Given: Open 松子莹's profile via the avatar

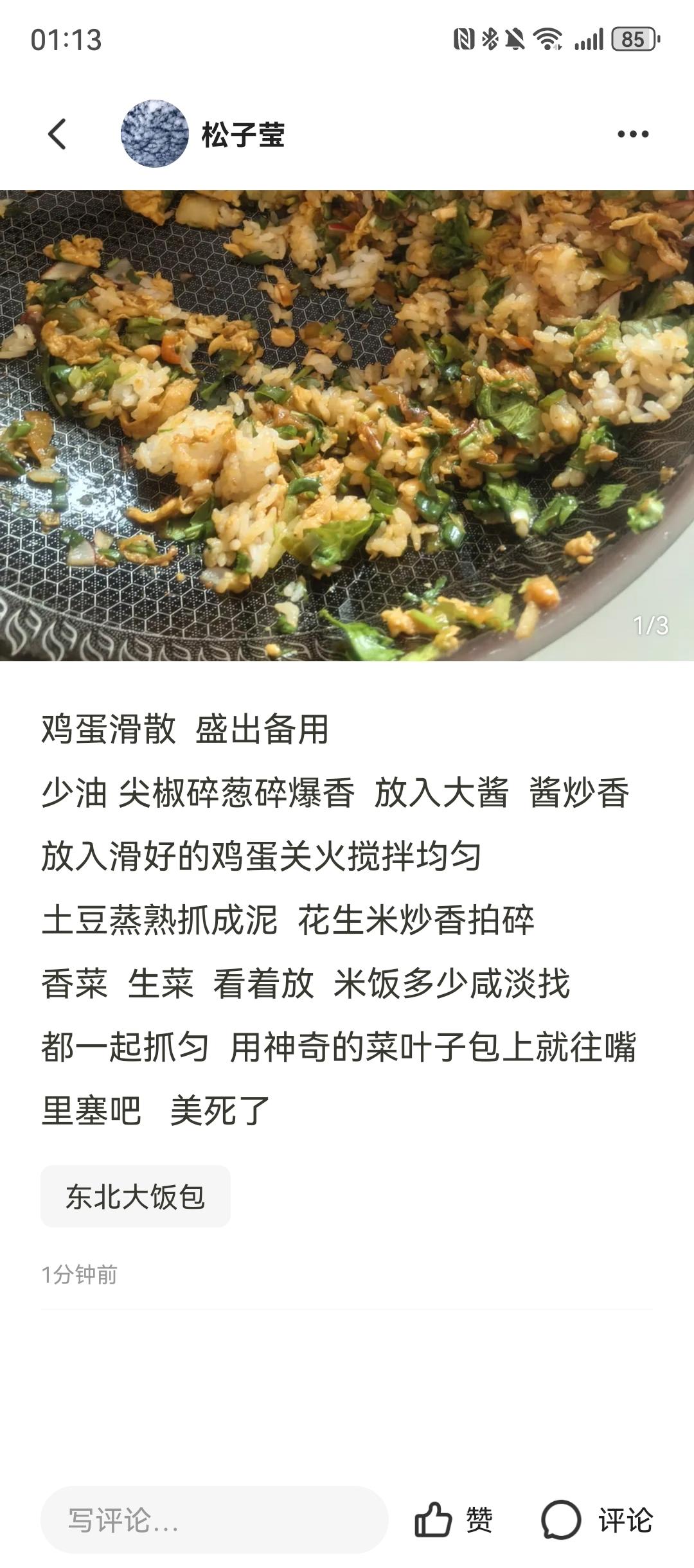Looking at the screenshot, I should point(155,134).
